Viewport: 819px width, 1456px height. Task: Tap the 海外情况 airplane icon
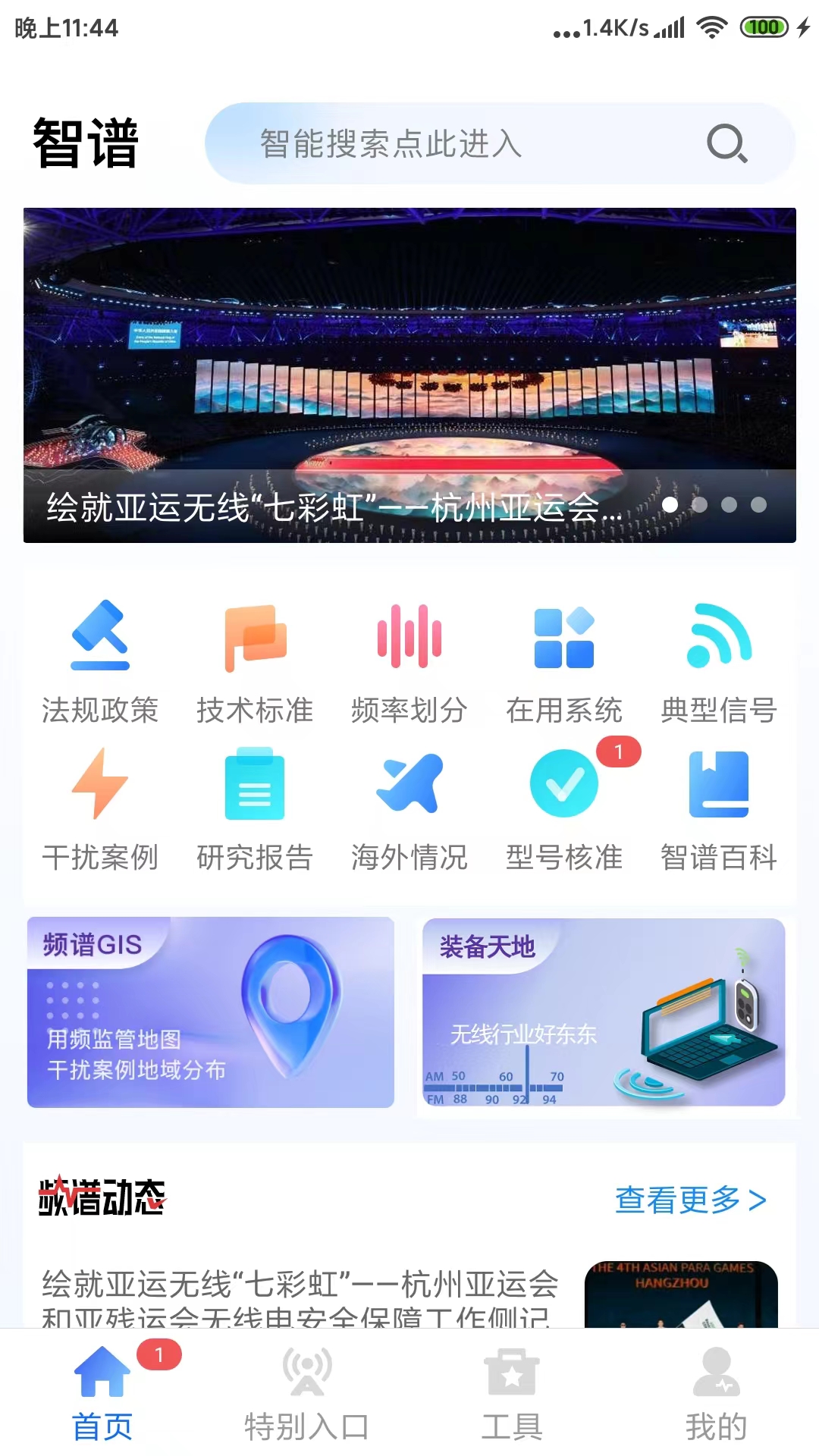point(409,786)
